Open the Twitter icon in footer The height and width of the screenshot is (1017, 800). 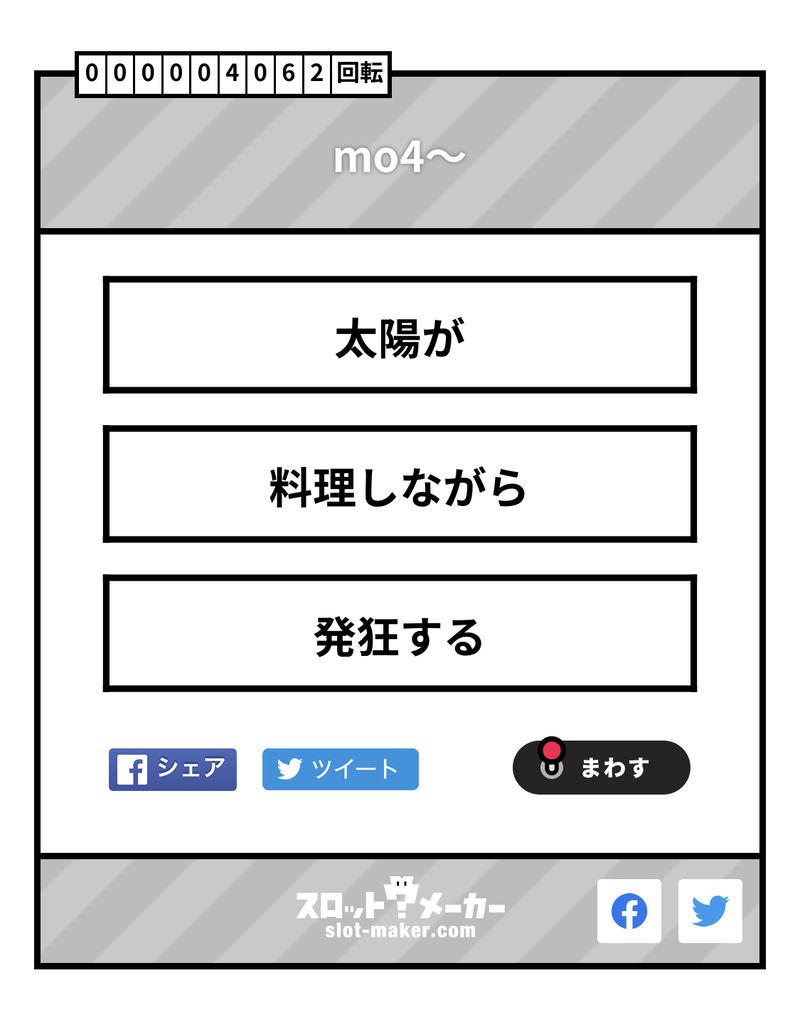[710, 911]
